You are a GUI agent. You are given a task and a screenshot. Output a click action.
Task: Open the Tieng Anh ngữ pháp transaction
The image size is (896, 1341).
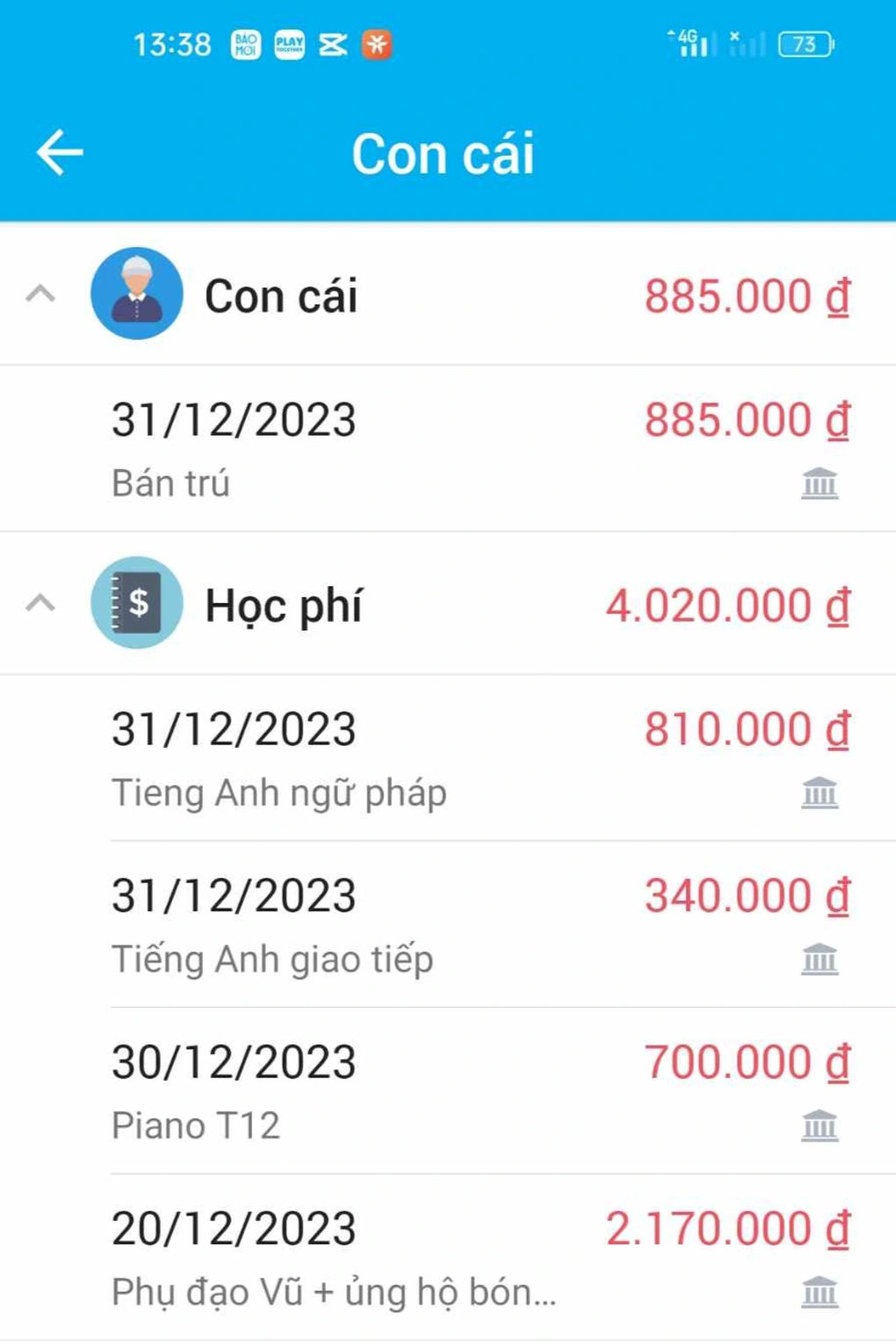click(448, 758)
